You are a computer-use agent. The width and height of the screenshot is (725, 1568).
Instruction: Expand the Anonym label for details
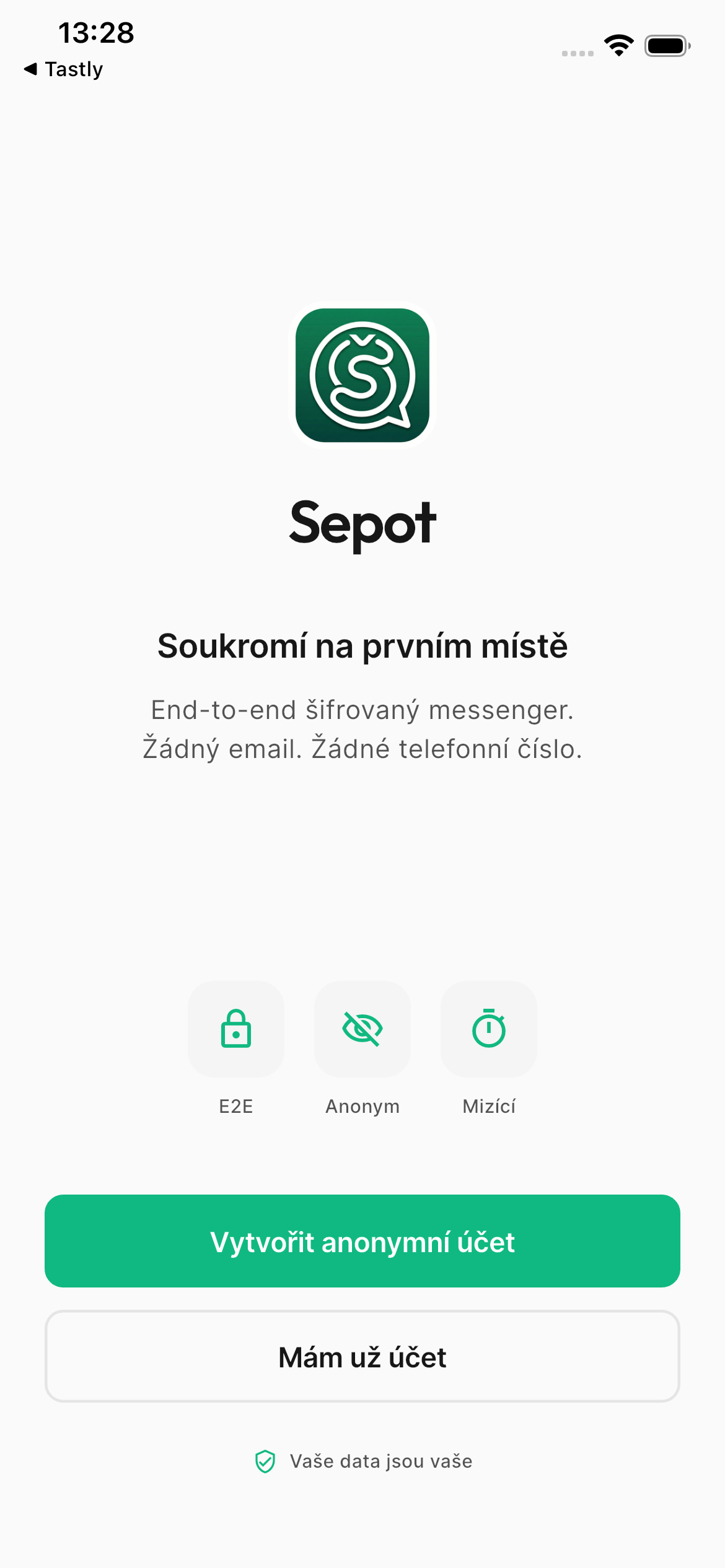click(362, 1106)
